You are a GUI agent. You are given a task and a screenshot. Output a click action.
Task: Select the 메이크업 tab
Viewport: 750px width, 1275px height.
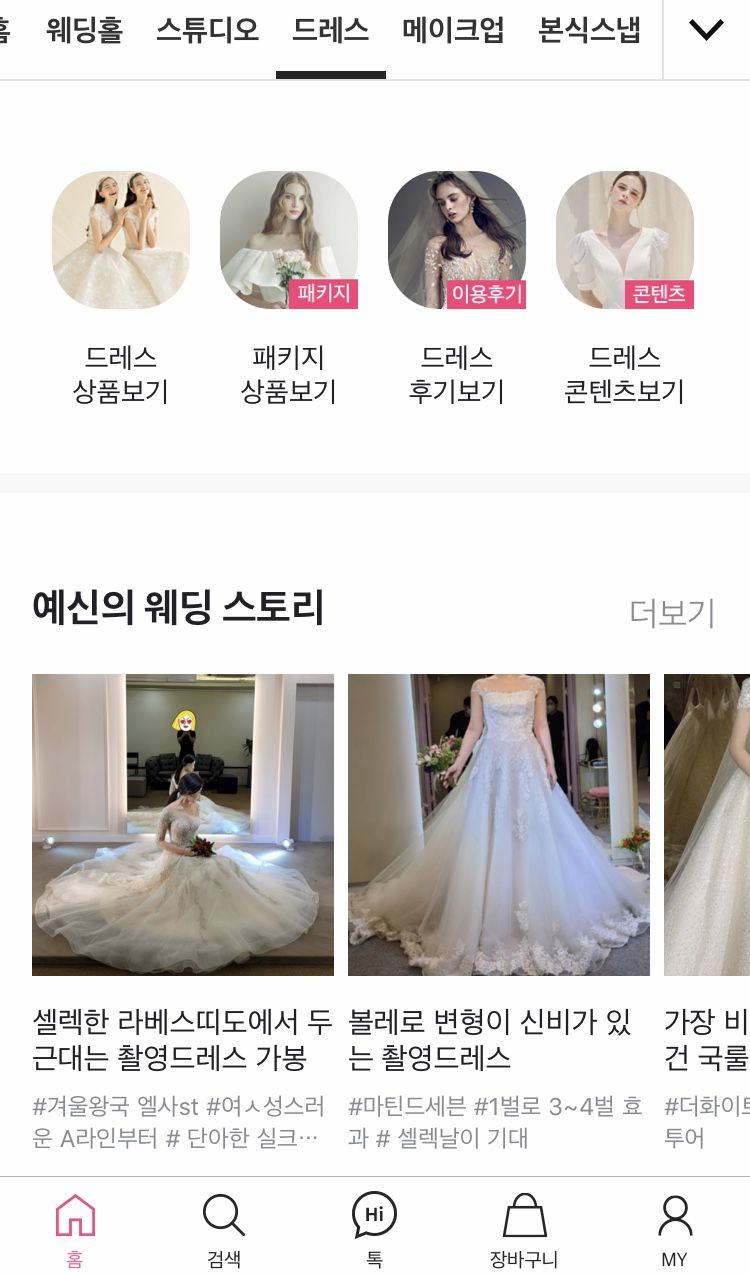453,31
